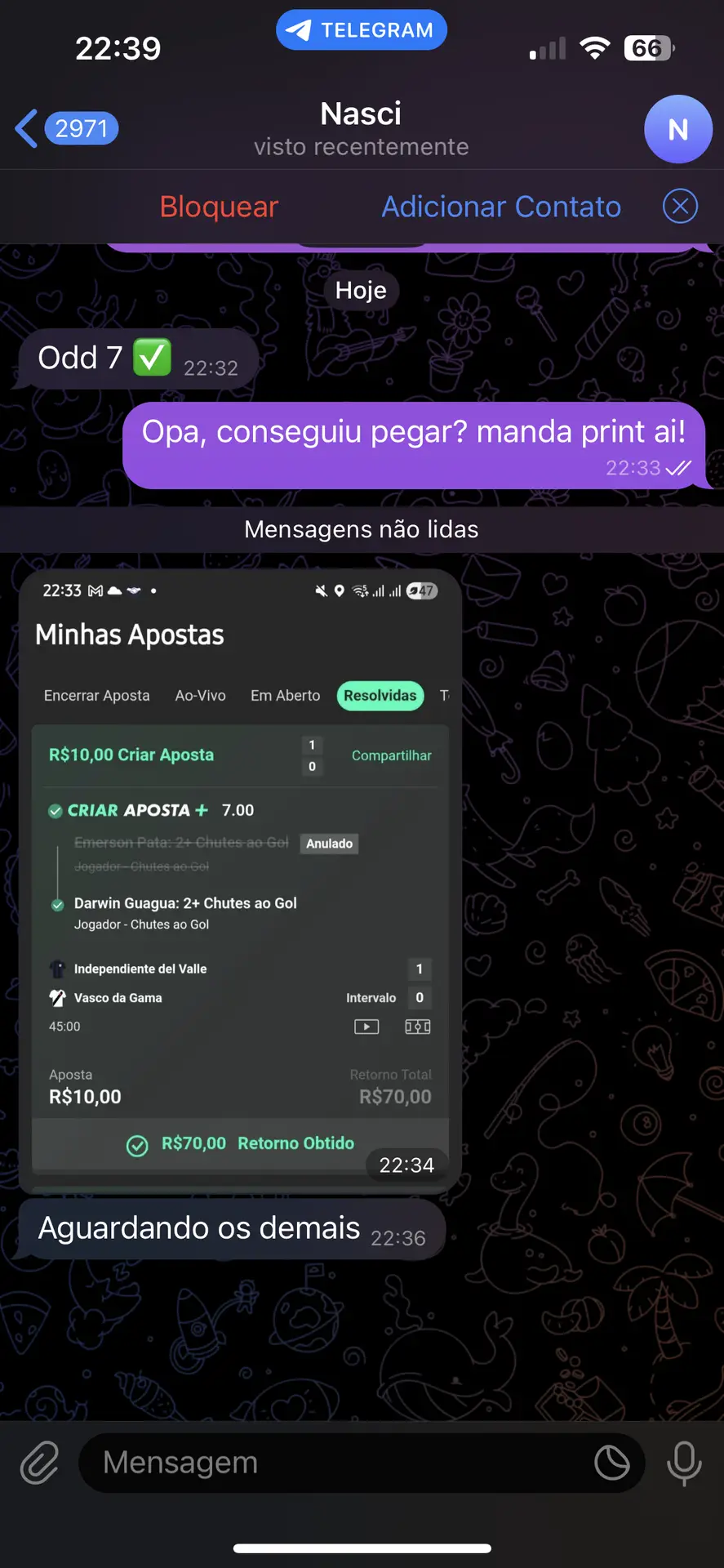Viewport: 724px width, 1568px height.
Task: Focus the Mensagem text field
Action: (x=335, y=1463)
